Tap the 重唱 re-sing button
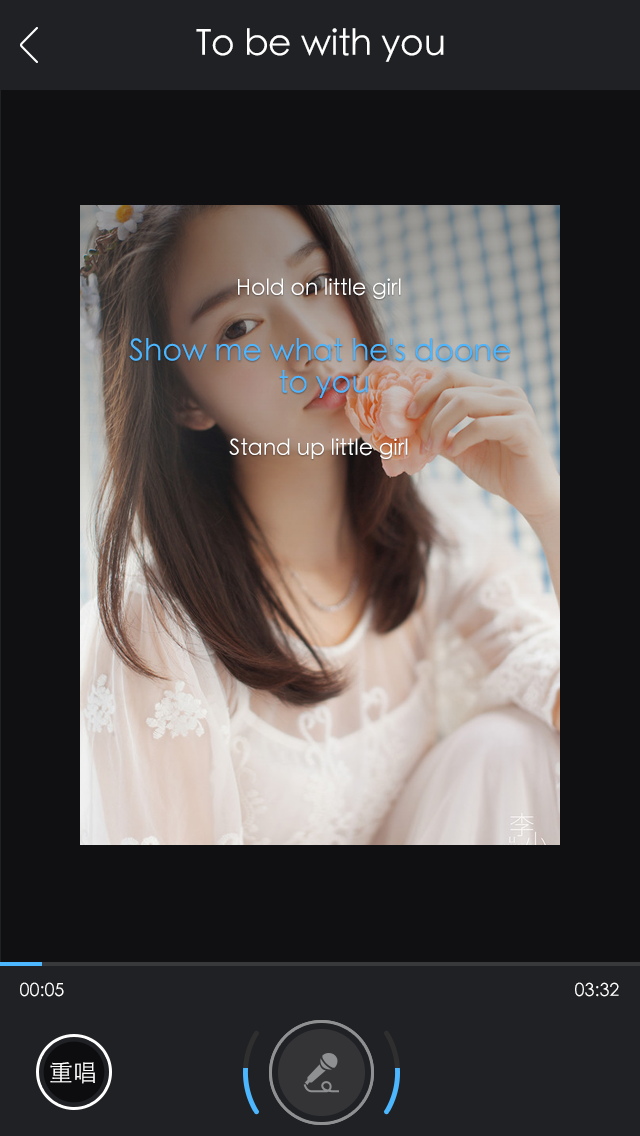This screenshot has height=1136, width=640. [74, 1072]
